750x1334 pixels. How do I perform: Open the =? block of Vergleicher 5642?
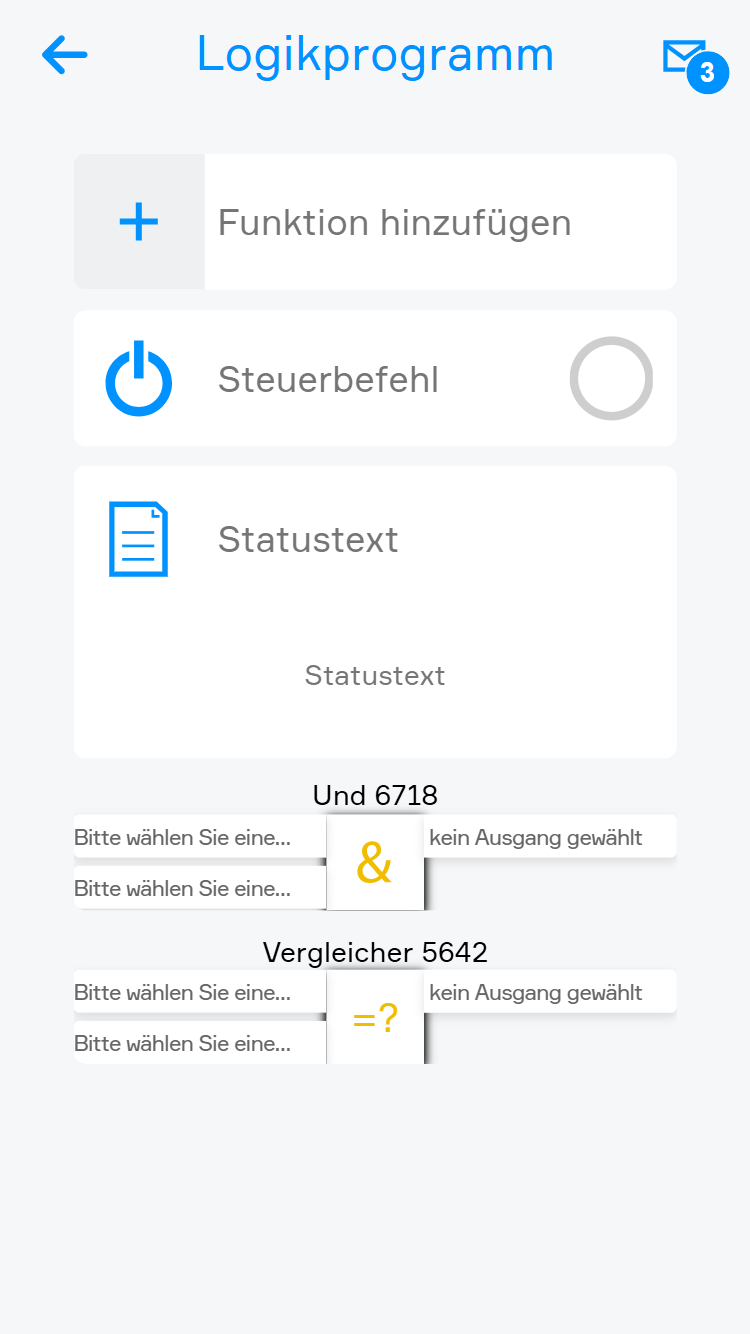(x=375, y=1018)
